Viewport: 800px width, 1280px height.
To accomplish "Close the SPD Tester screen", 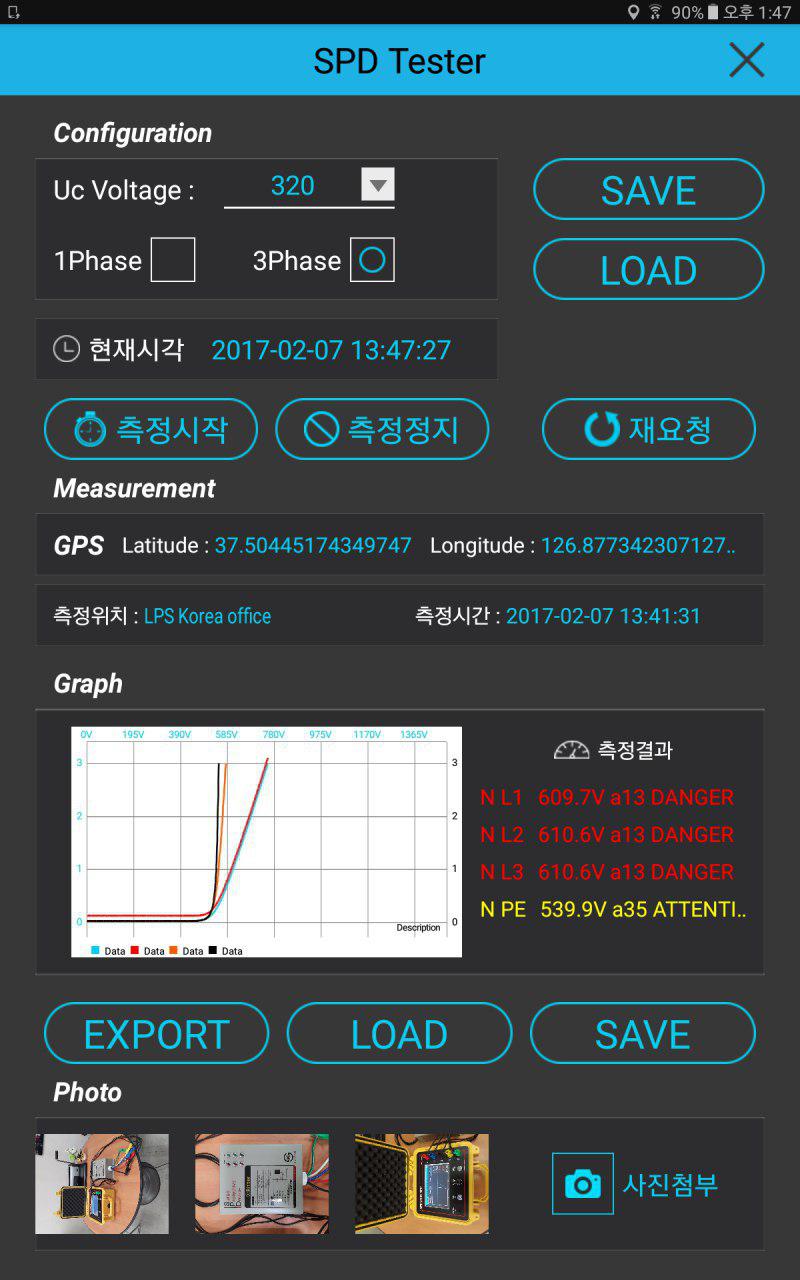I will click(x=746, y=60).
